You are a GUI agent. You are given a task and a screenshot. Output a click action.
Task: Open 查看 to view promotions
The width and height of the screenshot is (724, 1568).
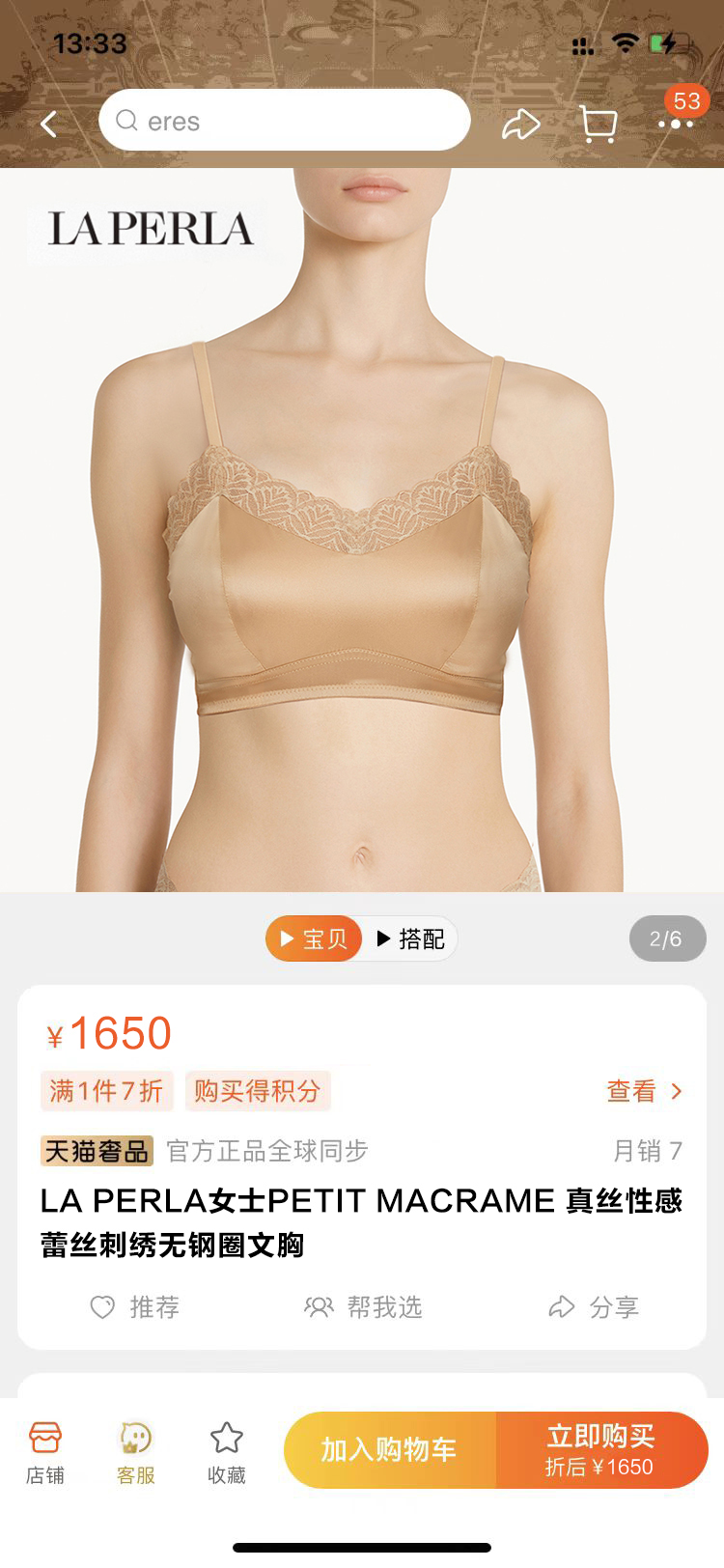tap(644, 1091)
